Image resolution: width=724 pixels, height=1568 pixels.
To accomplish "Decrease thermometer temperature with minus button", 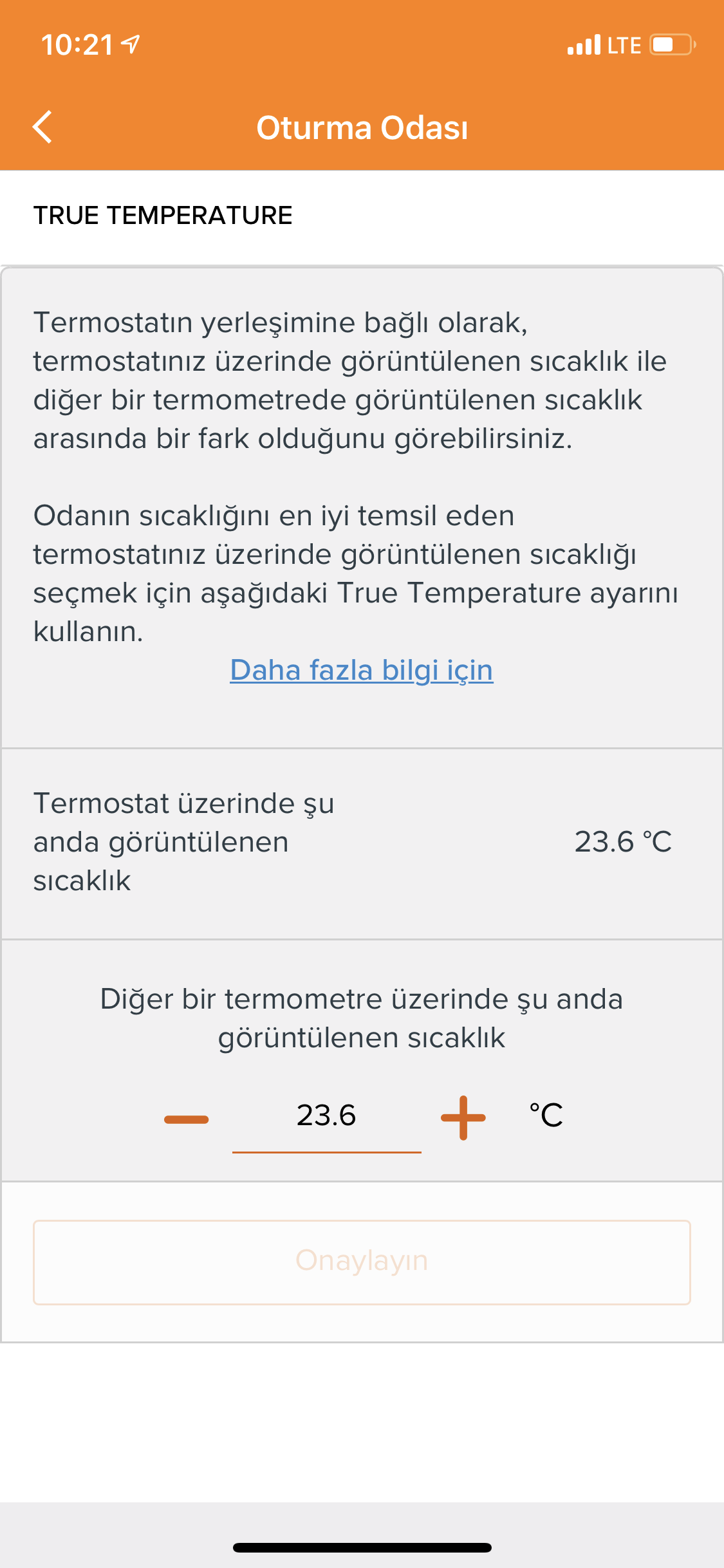I will 186,1119.
